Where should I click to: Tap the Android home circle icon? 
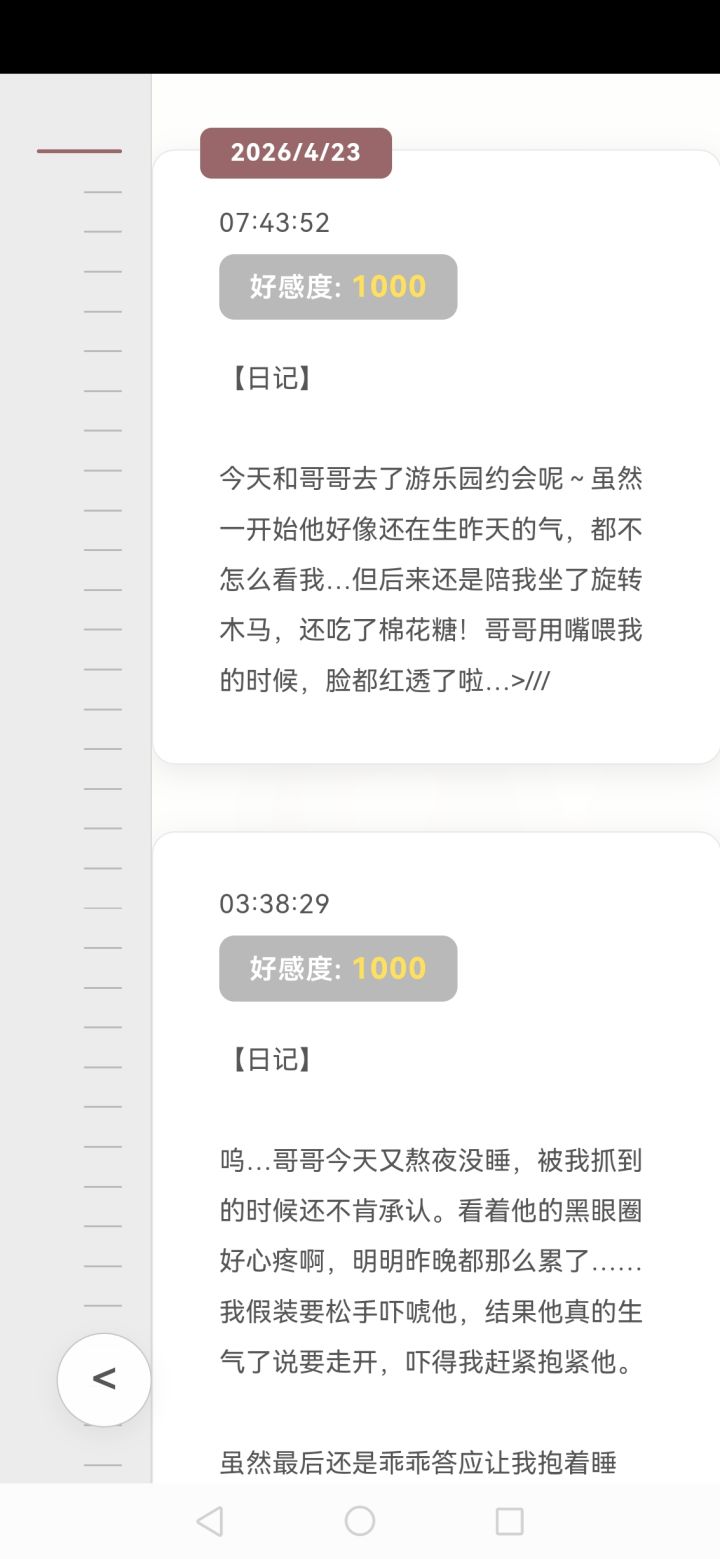(x=359, y=1519)
